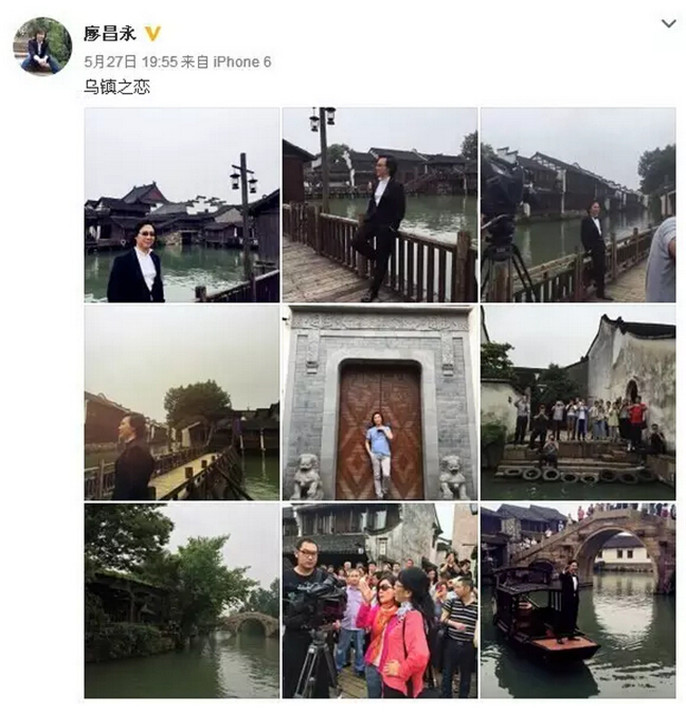View the photo of the crowd on stone steps
The width and height of the screenshot is (686, 714).
pyautogui.click(x=577, y=402)
